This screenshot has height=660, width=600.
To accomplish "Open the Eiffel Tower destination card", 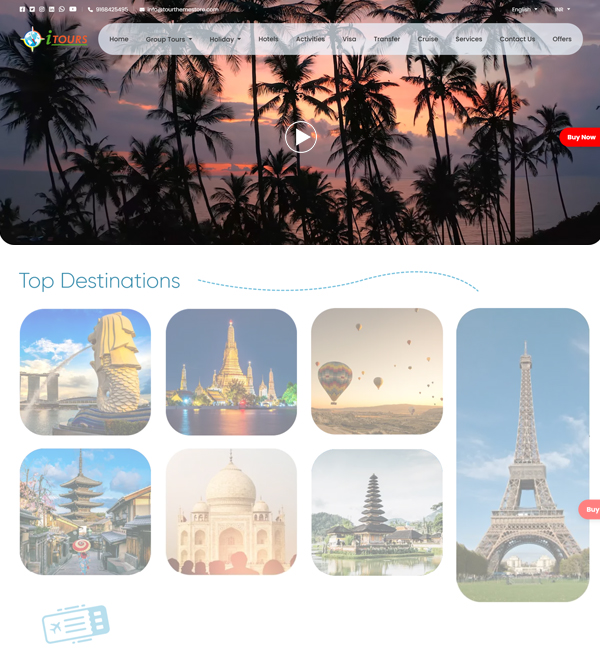I will [x=522, y=455].
